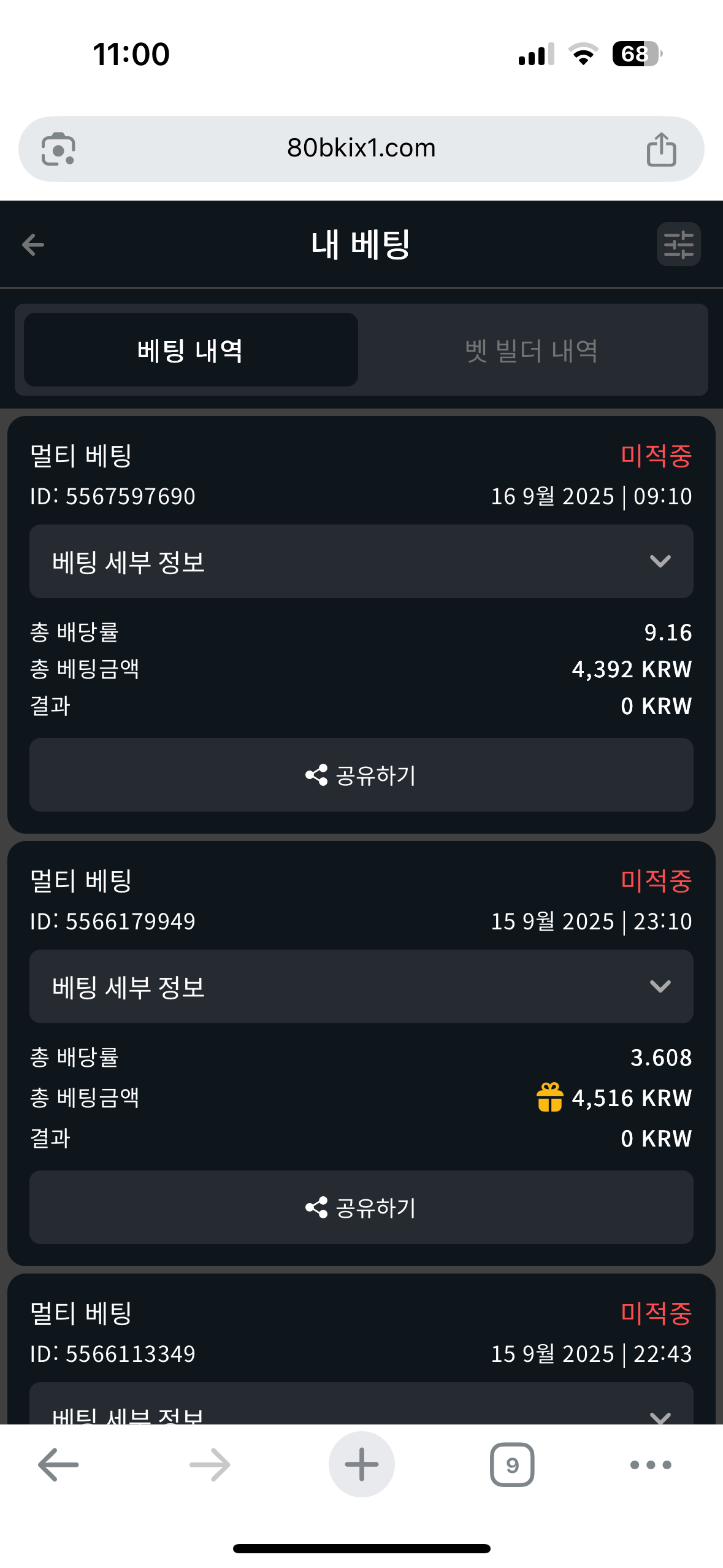Screen dimensions: 723x1568
Task: Share the page from the address bar icon
Action: [x=662, y=149]
